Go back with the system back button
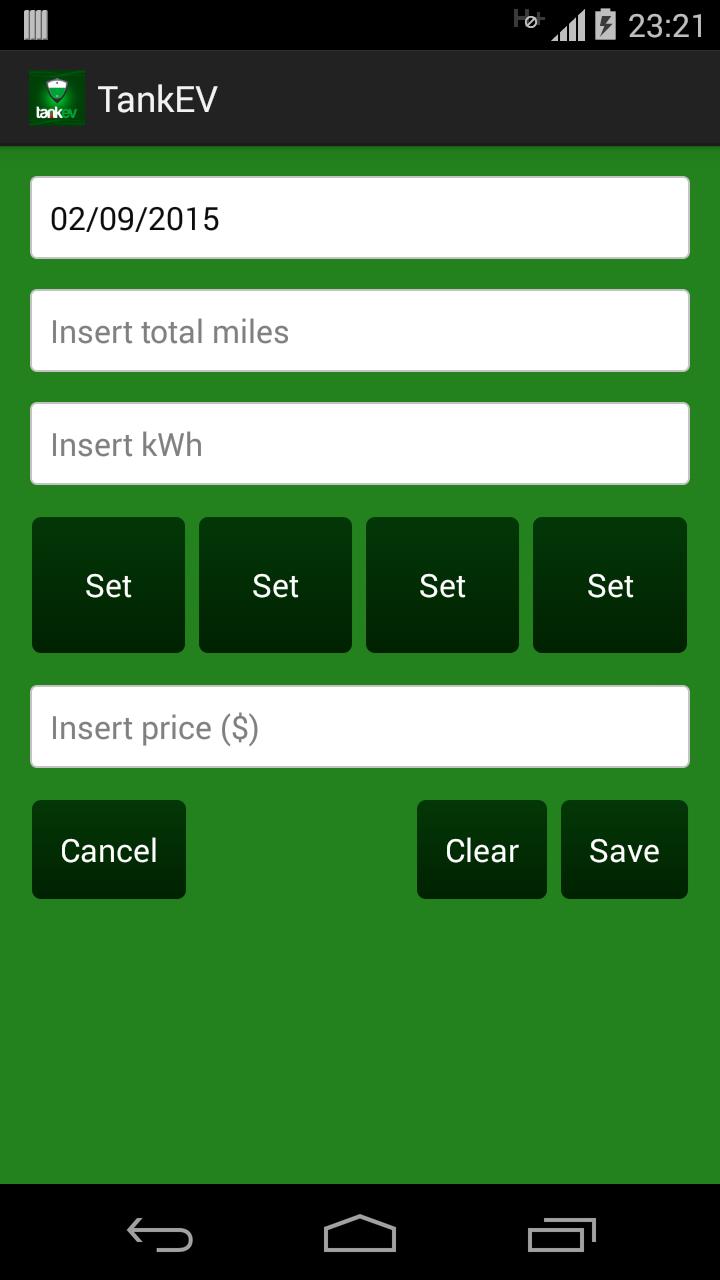 [x=160, y=1234]
